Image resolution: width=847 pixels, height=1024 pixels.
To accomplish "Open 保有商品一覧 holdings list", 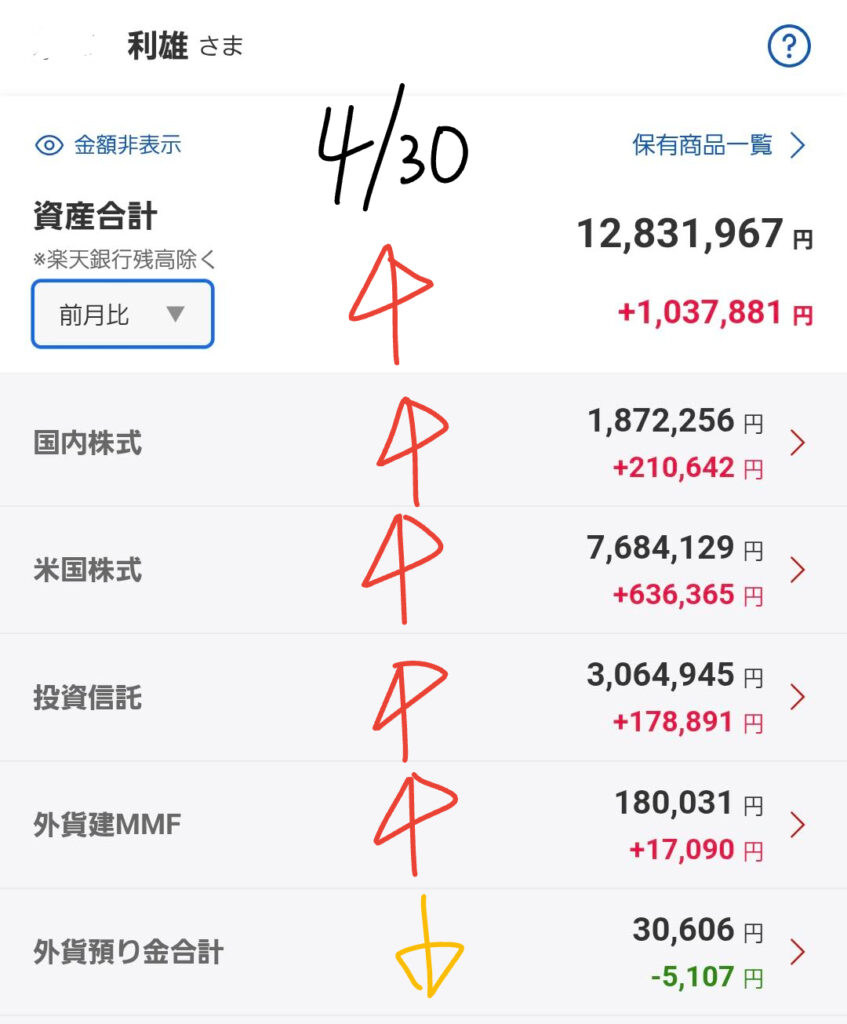I will click(x=718, y=146).
